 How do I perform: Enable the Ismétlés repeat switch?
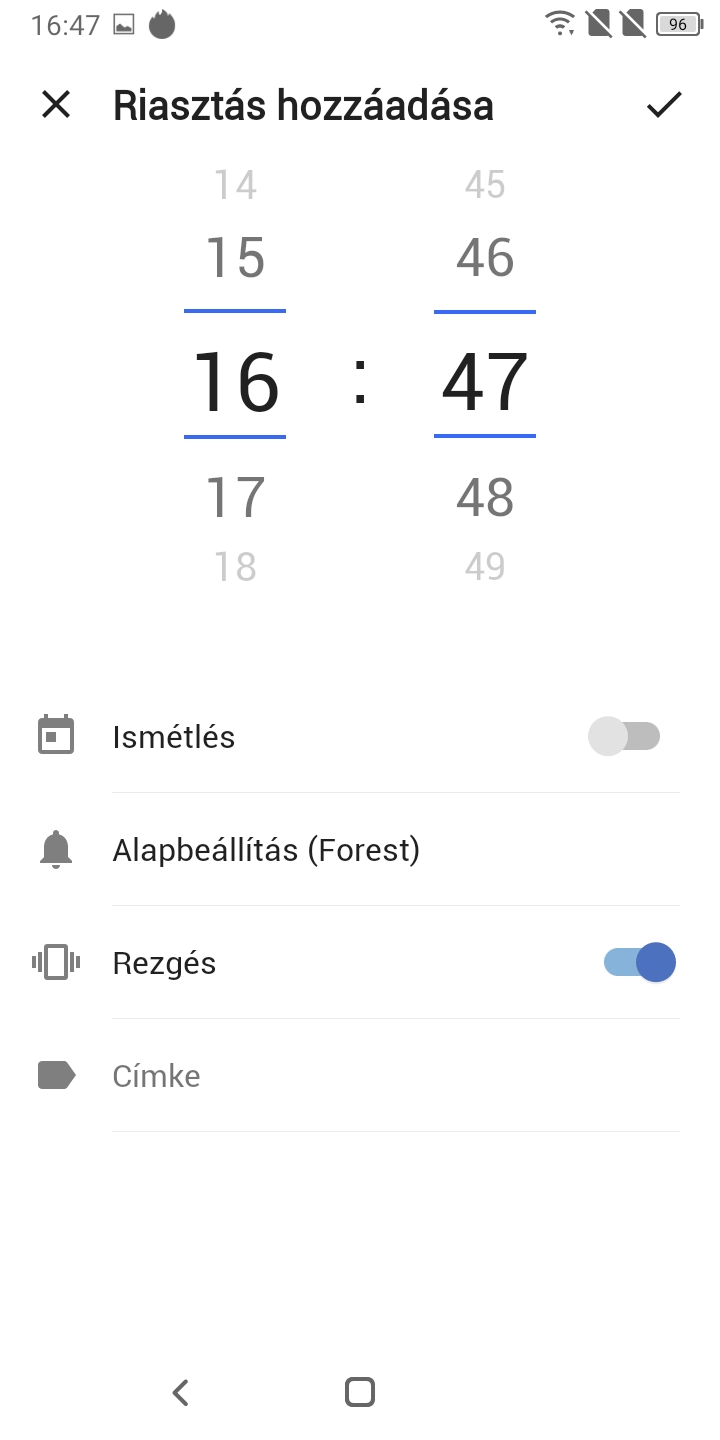click(624, 737)
